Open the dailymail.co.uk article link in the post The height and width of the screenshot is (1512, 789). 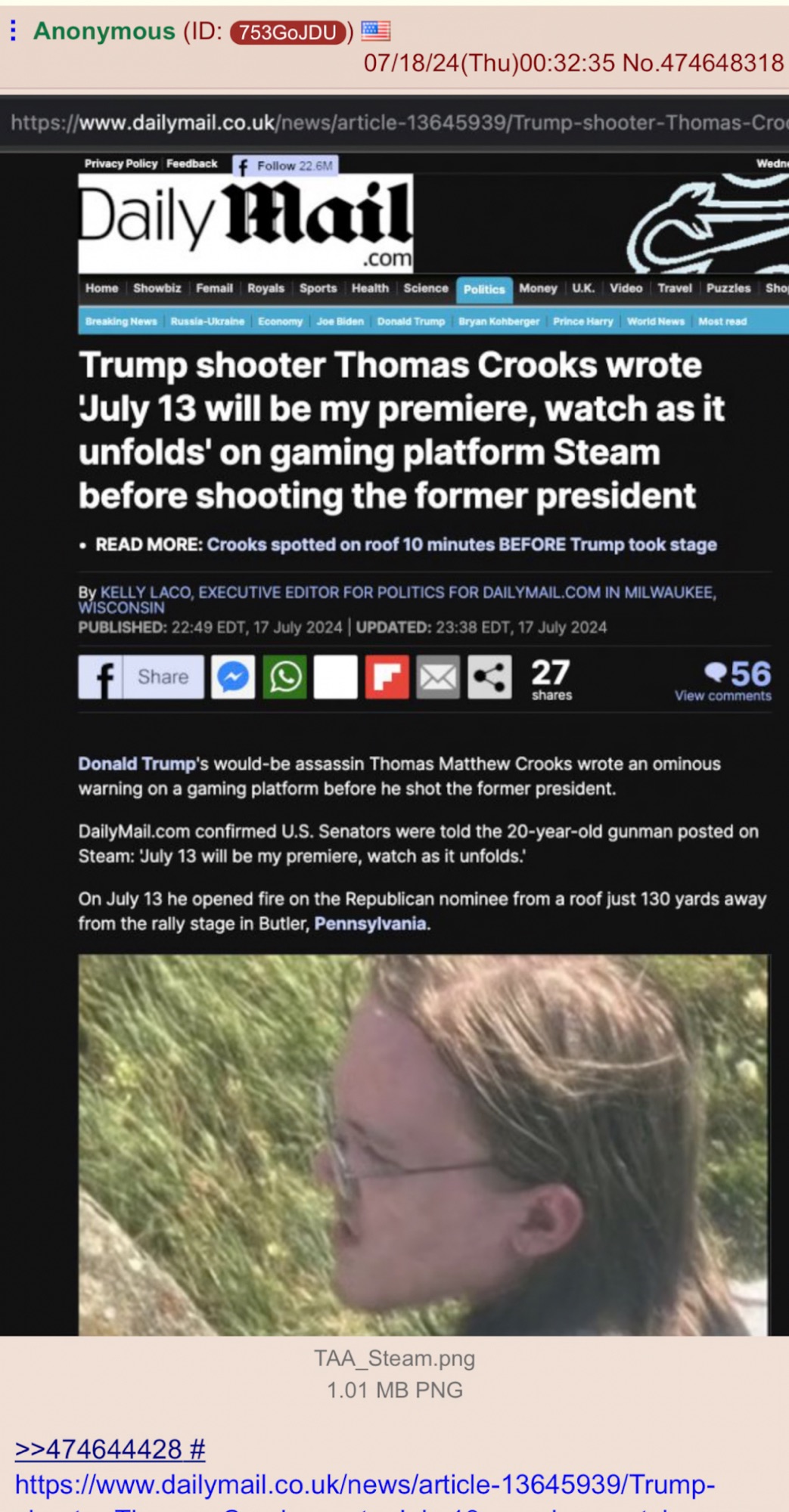[365, 1486]
